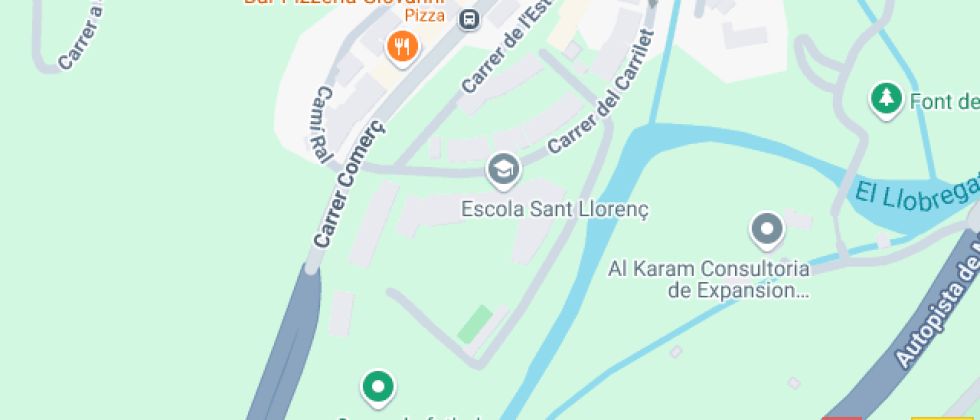Select the bus stop icon on Carrer Comerç
The width and height of the screenshot is (980, 420).
[x=468, y=19]
